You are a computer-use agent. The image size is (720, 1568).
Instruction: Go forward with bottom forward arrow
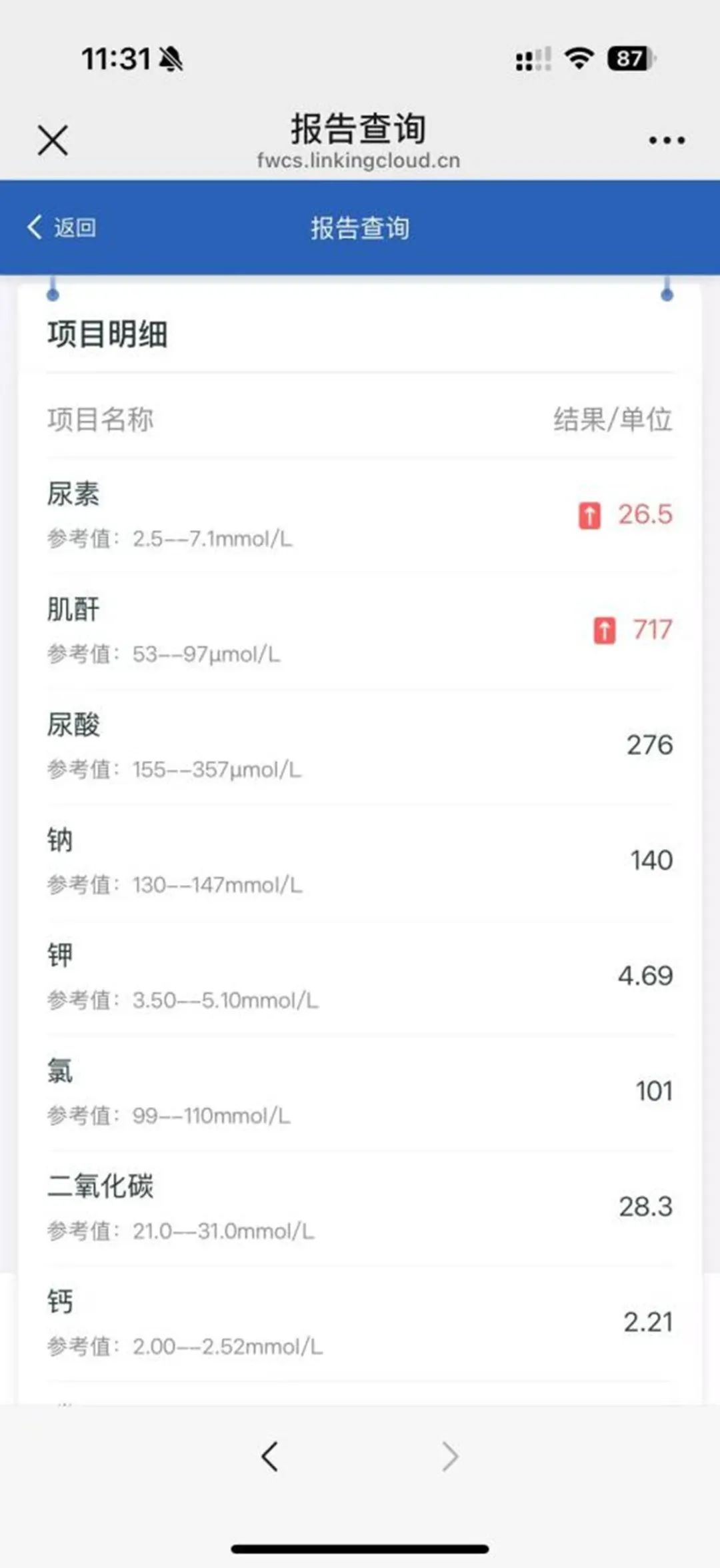pos(451,1456)
